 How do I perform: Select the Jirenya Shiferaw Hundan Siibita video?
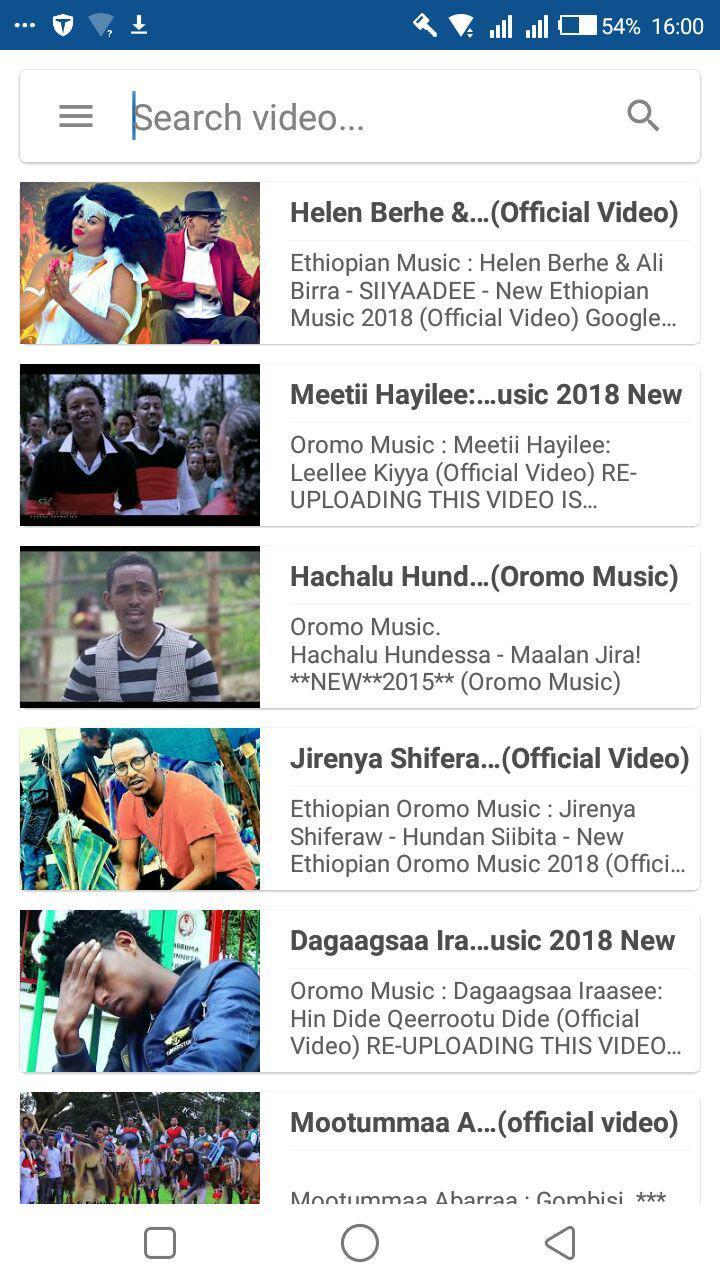(x=360, y=809)
